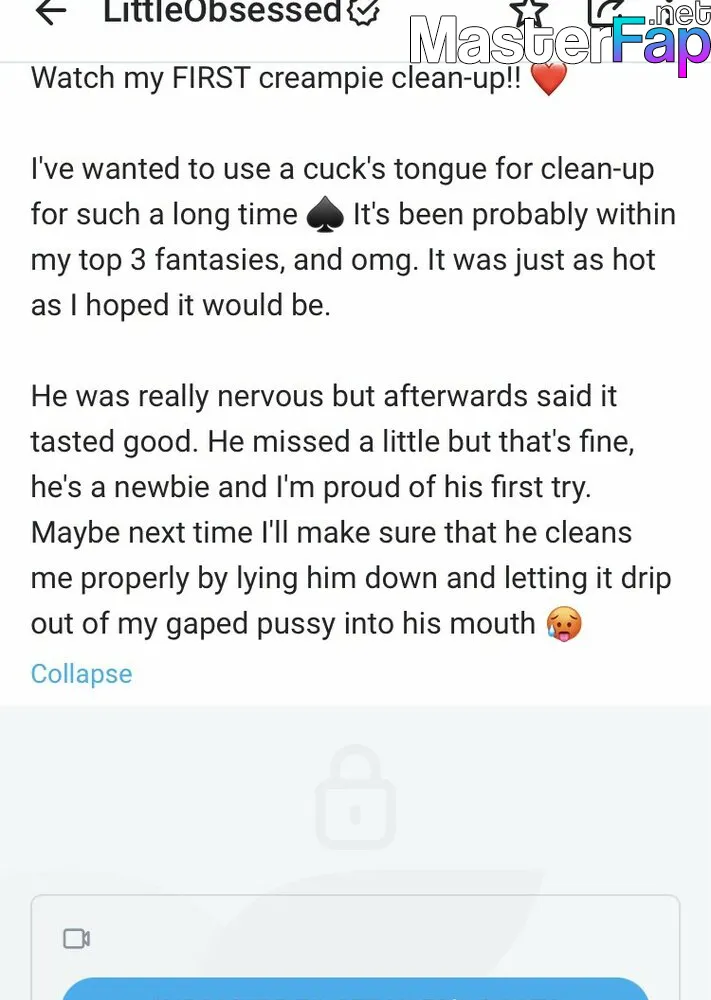Screen dimensions: 711x1000
Task: Collapse the expanded post text
Action: pos(81,674)
